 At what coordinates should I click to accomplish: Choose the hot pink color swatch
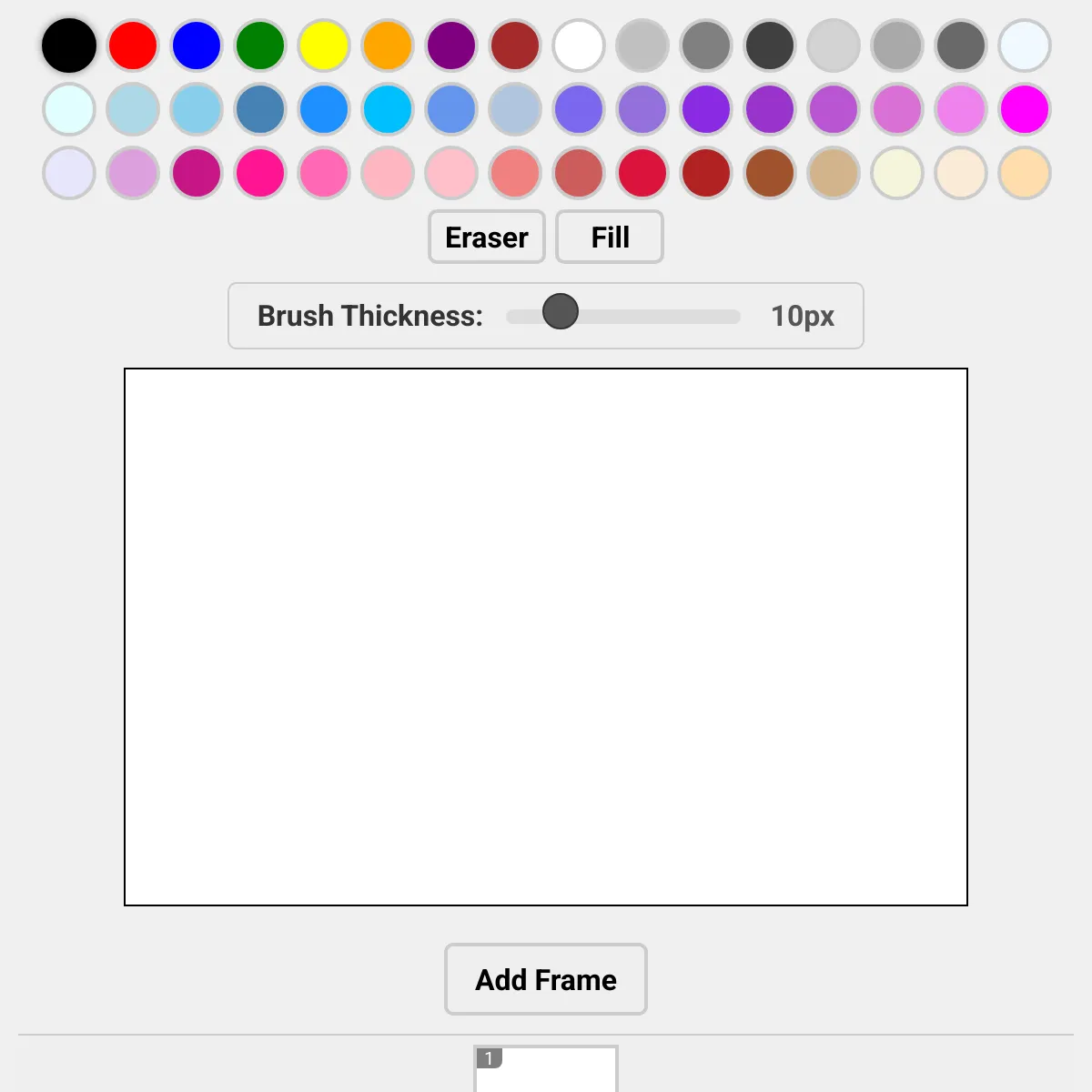point(324,173)
